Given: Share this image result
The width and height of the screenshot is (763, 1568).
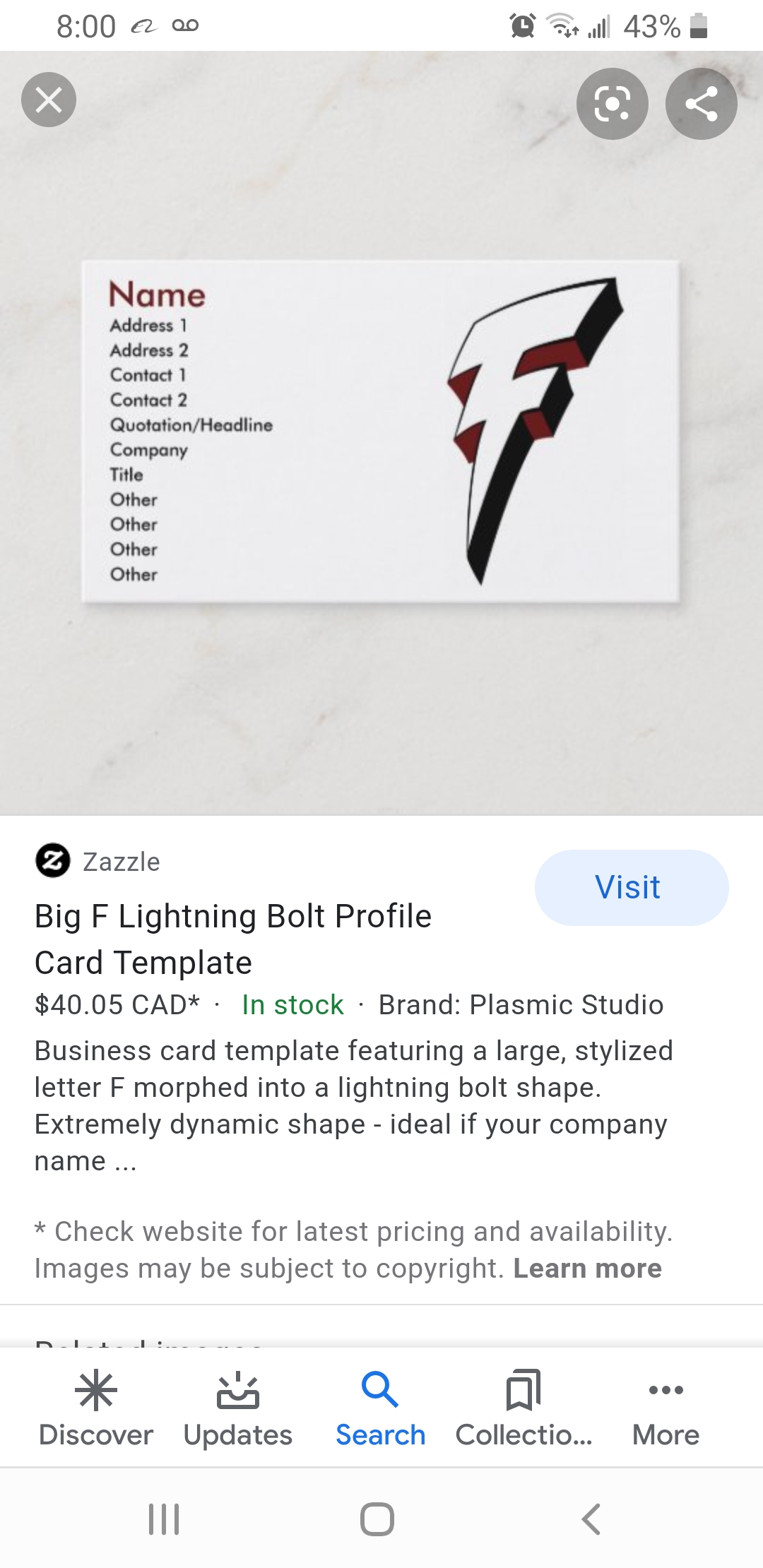Looking at the screenshot, I should (x=701, y=104).
